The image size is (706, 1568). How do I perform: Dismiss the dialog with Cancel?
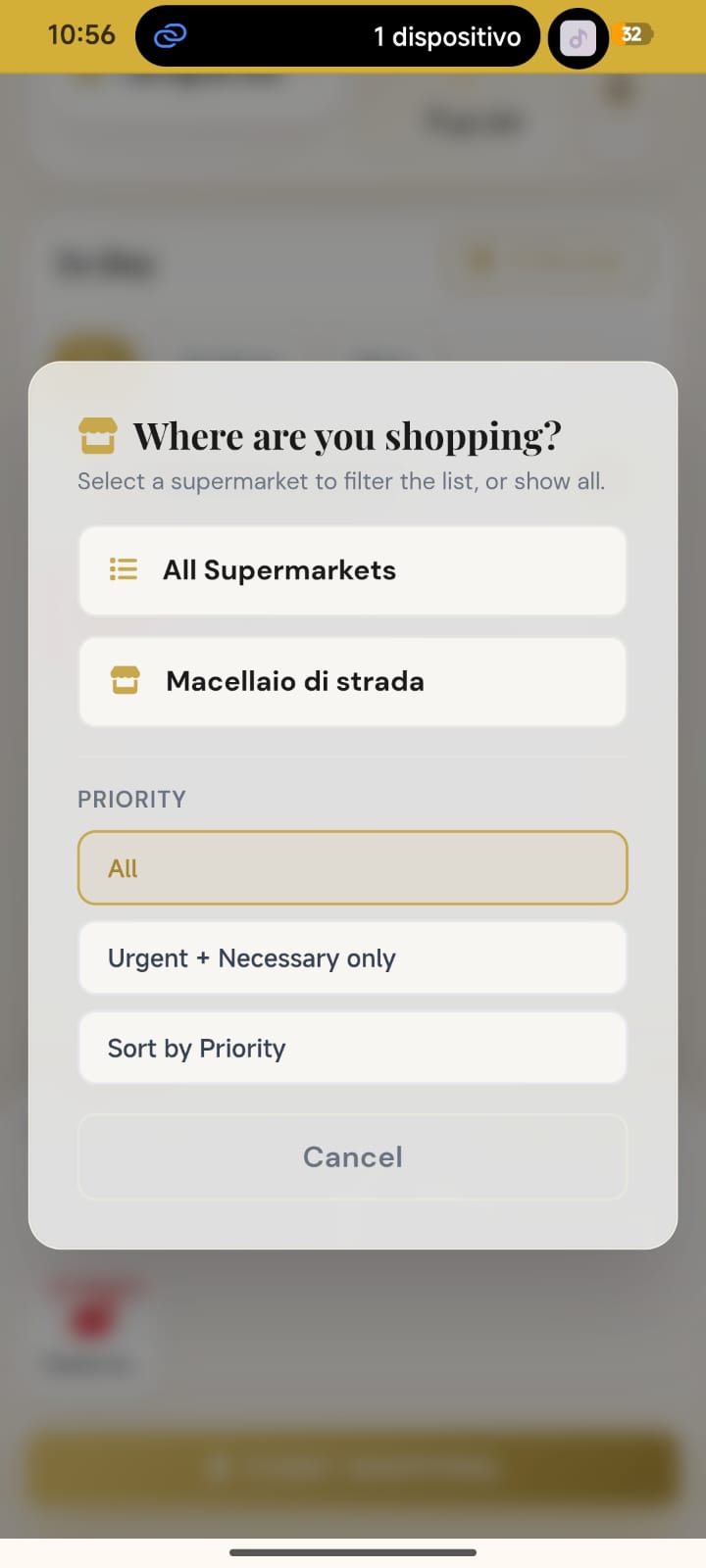(353, 1156)
